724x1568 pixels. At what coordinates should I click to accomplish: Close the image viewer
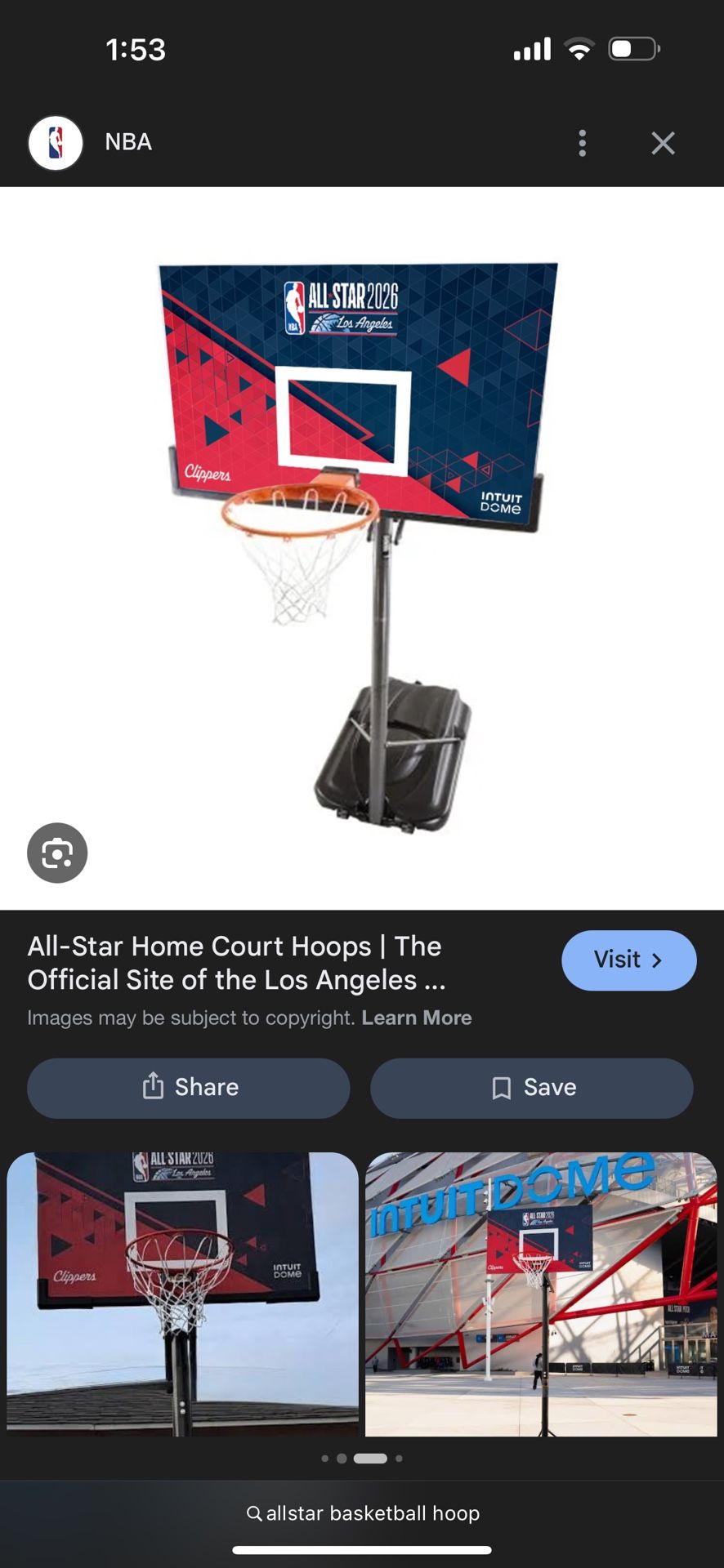(x=663, y=143)
